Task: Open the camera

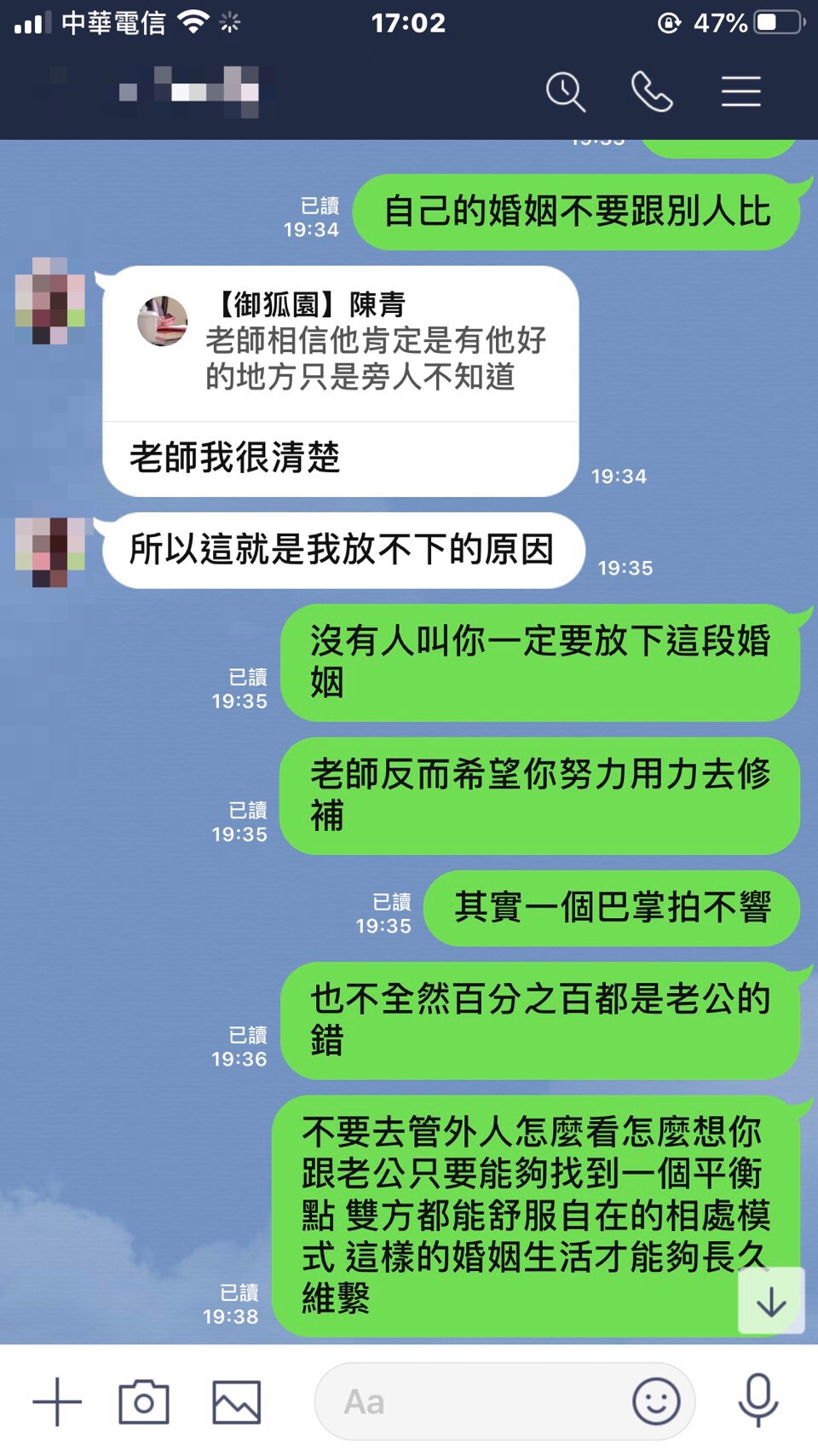Action: click(x=143, y=1401)
